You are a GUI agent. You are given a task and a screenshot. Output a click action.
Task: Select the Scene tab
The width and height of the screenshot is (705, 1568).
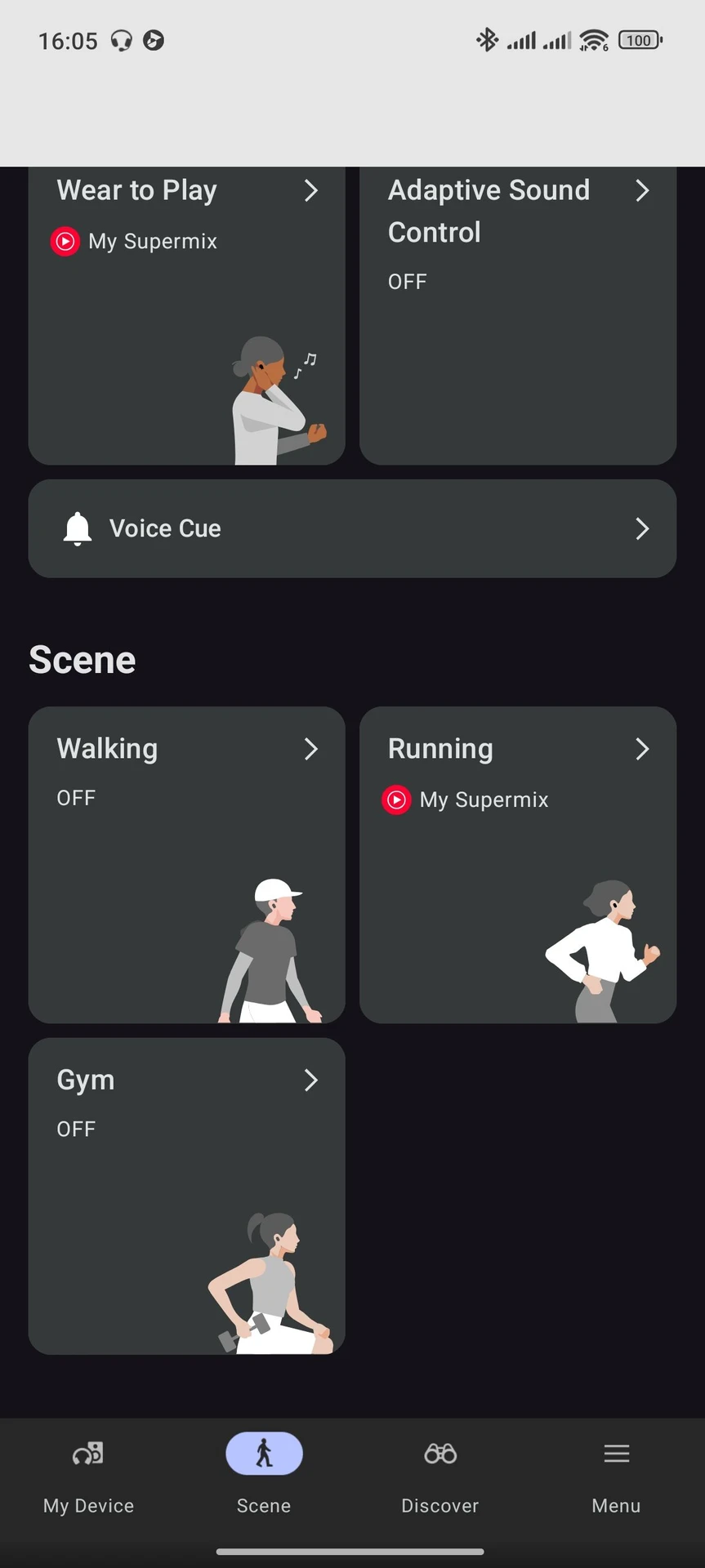click(264, 1474)
